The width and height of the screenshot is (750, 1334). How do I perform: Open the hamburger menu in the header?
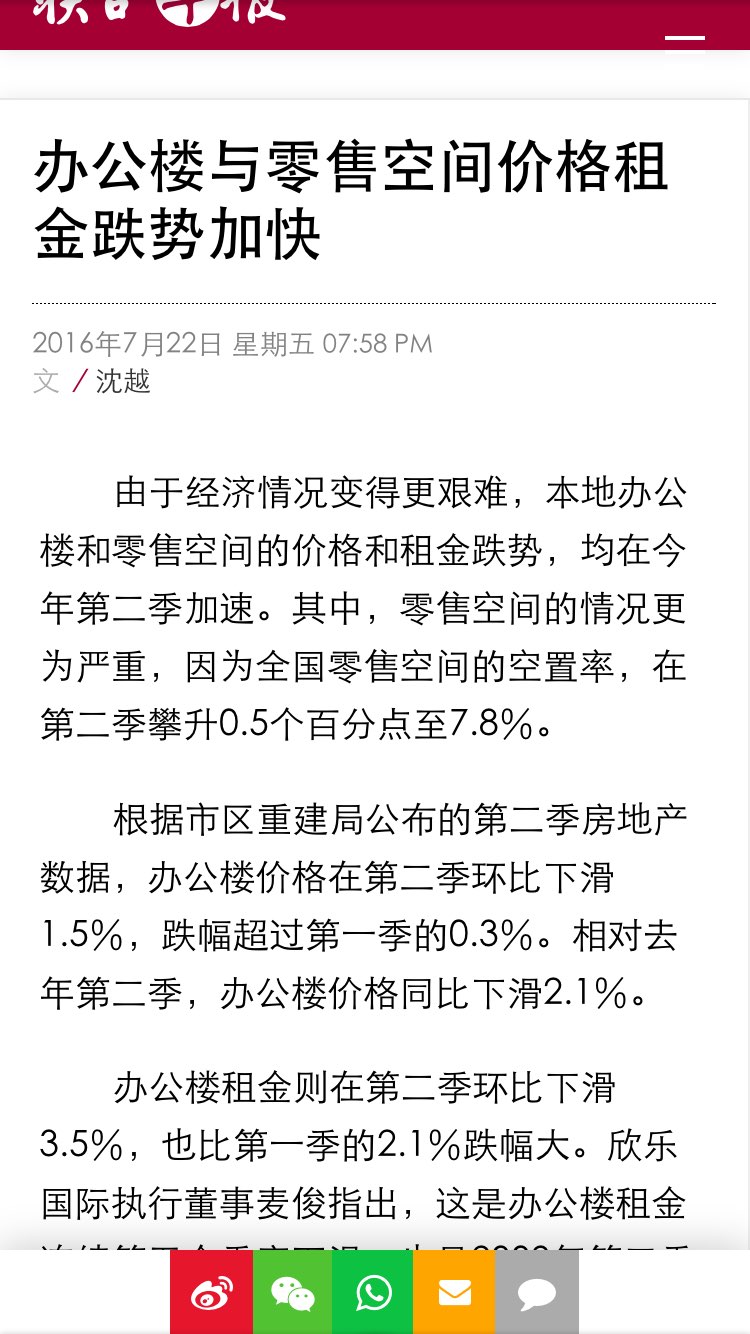[x=685, y=30]
